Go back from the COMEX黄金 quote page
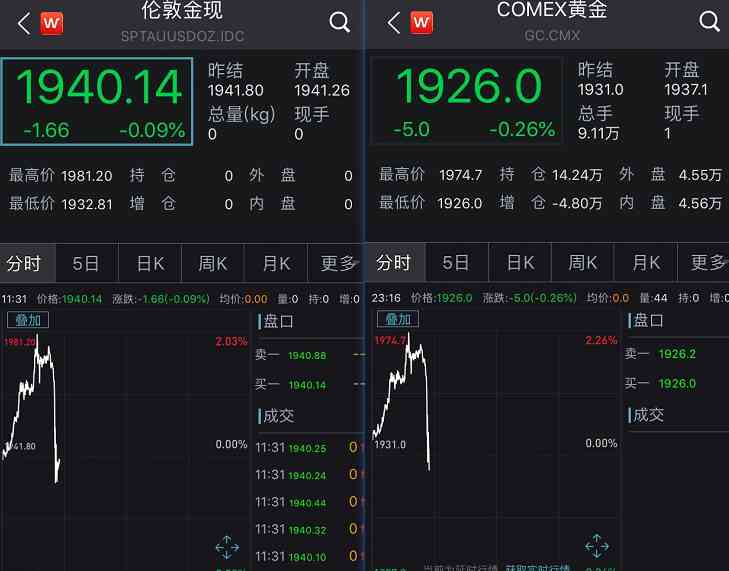The image size is (729, 571). 394,22
